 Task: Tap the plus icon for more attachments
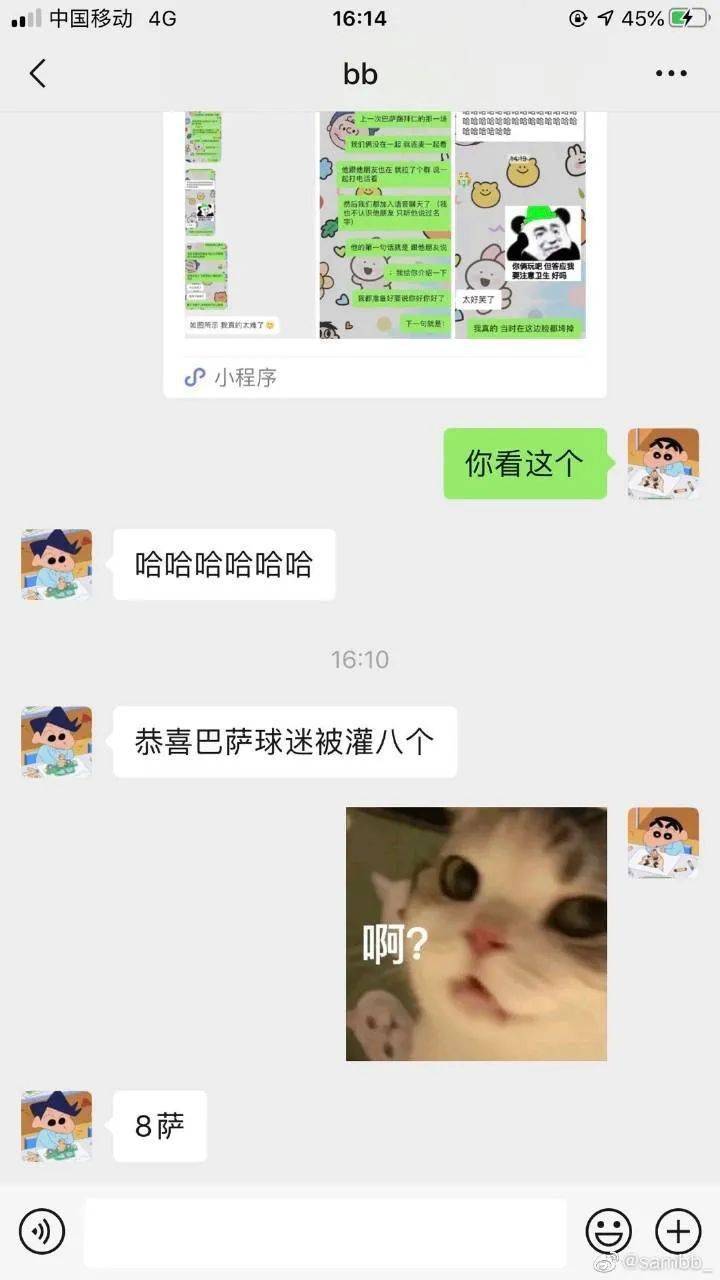point(678,1232)
